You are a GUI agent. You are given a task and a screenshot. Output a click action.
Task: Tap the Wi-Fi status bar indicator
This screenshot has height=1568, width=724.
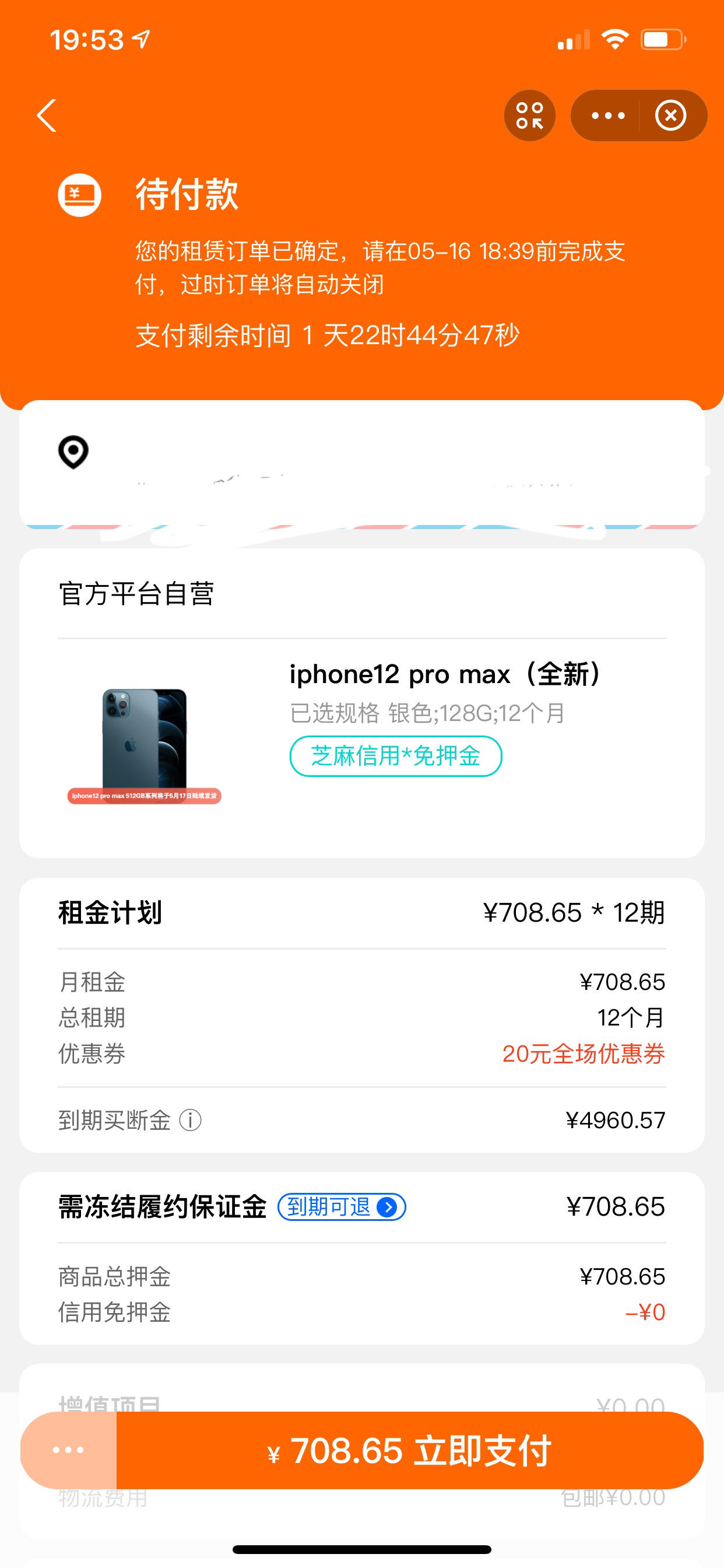(x=614, y=38)
